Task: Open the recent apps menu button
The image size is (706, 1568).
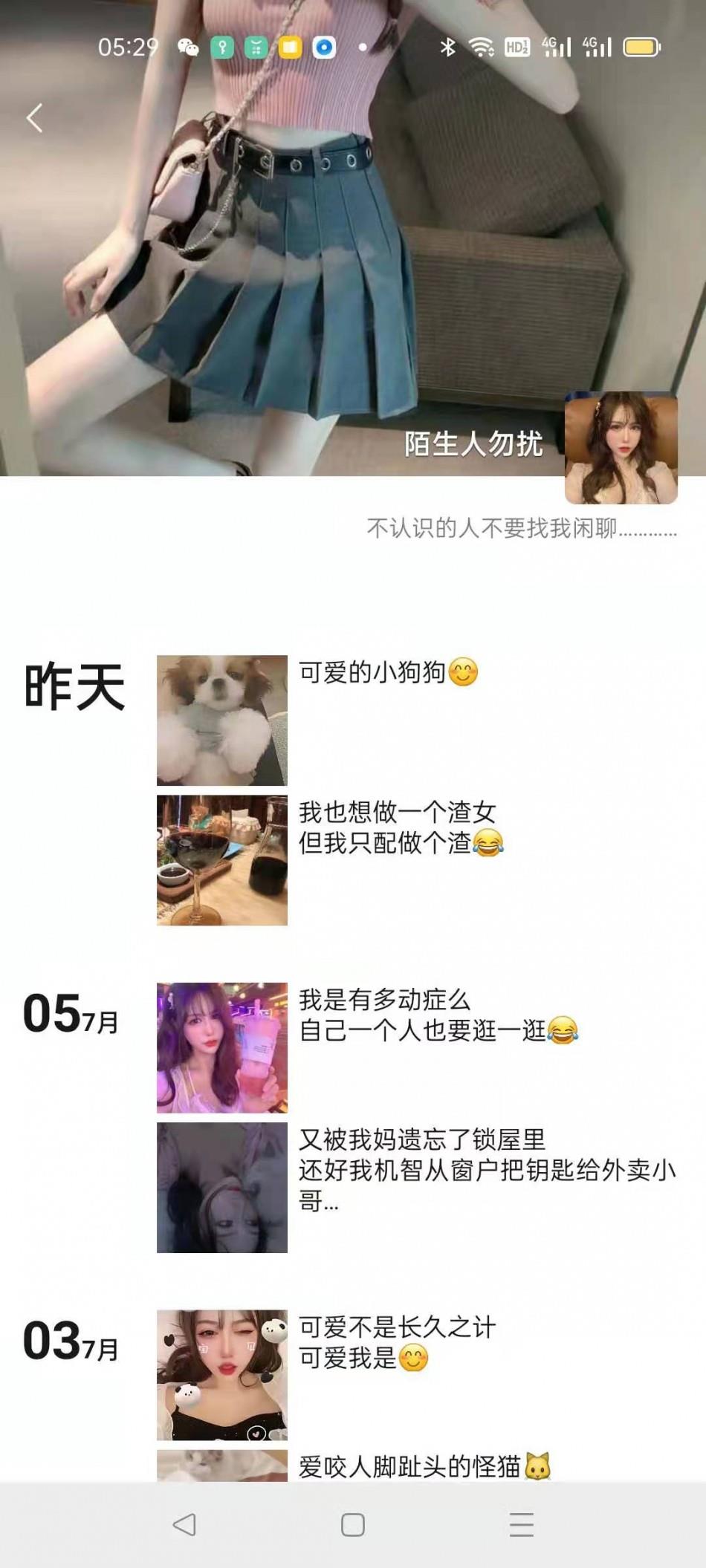Action: click(x=521, y=1524)
